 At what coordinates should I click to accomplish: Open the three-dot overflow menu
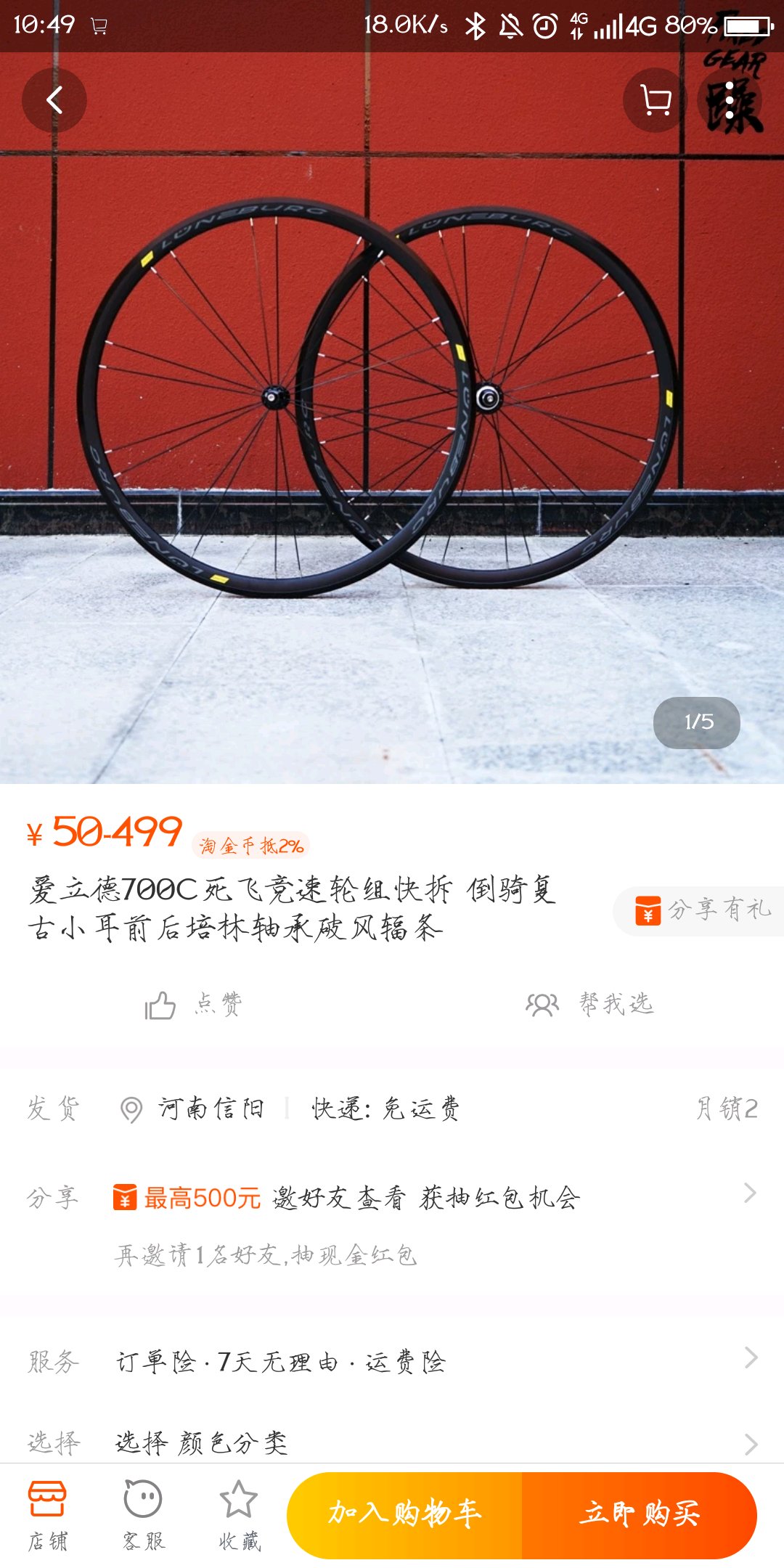pyautogui.click(x=730, y=100)
